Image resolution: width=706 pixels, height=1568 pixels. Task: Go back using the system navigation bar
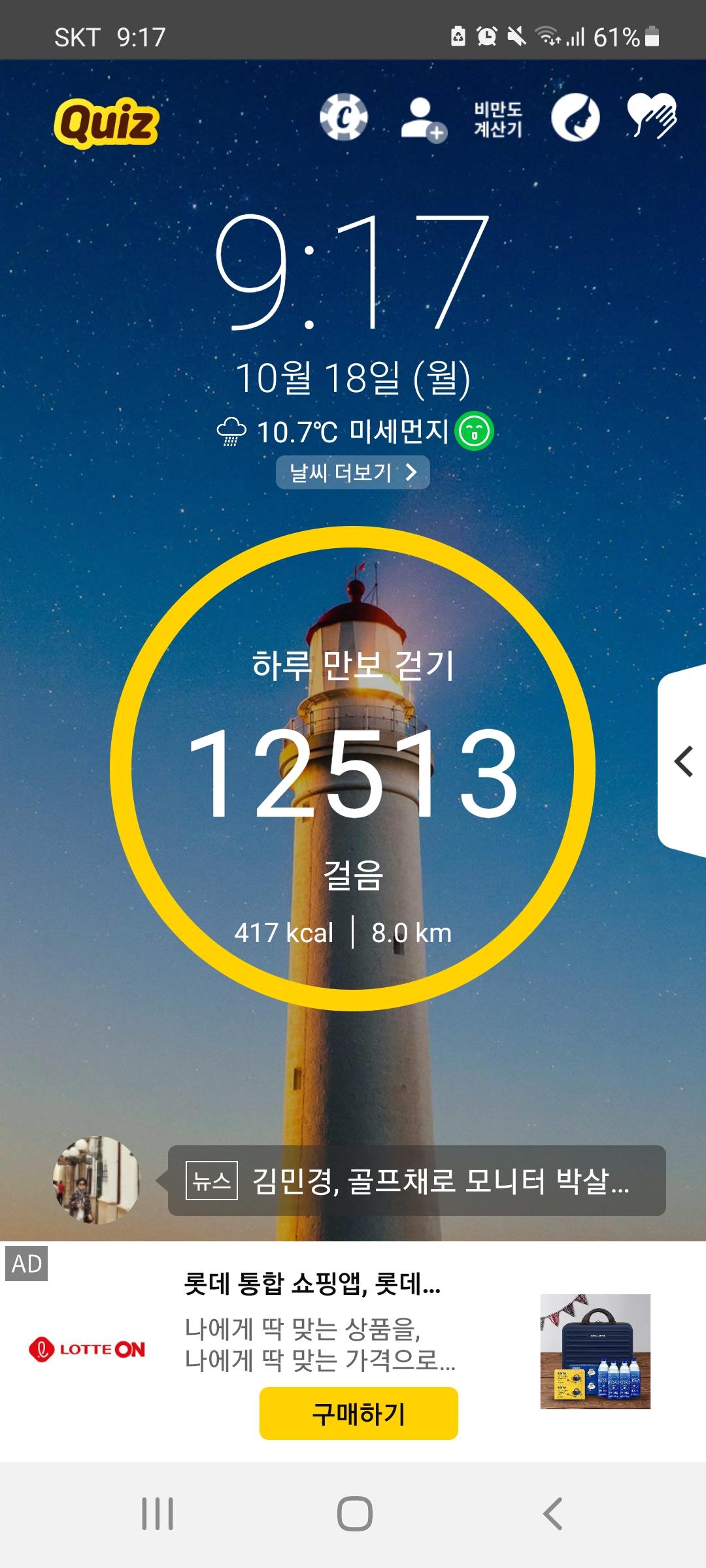point(552,1513)
